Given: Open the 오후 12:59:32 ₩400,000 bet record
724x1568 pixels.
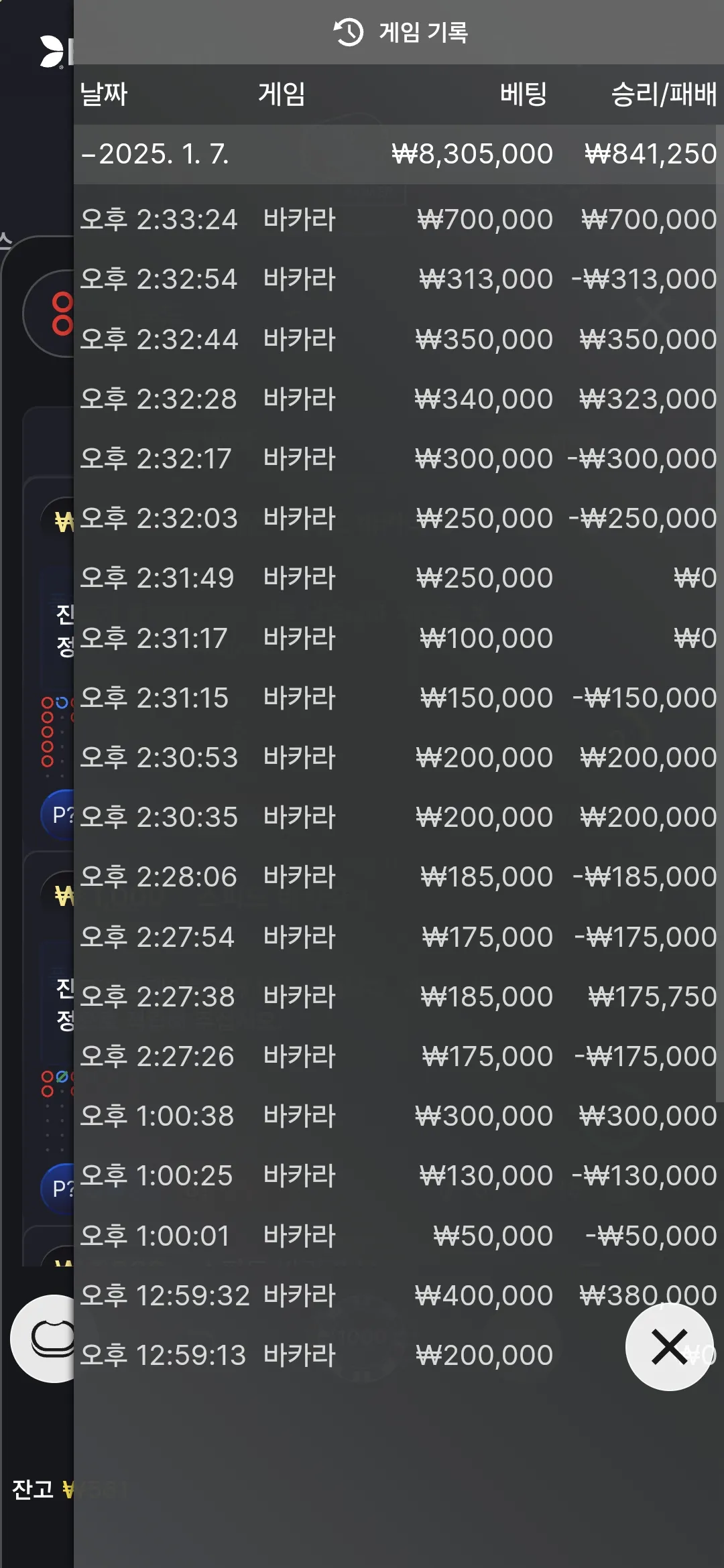Looking at the screenshot, I should (396, 1296).
